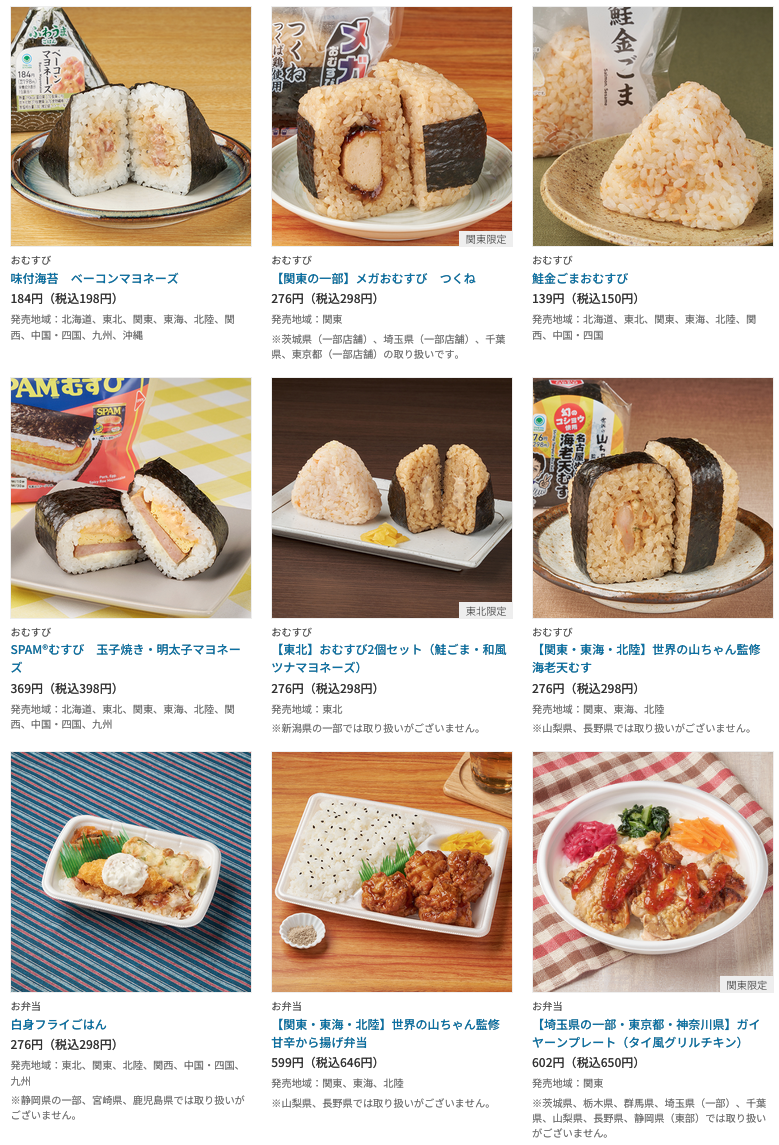View the SPAMむすび 玉子焼き・明太子マヨネーズ product image

pos(131,497)
